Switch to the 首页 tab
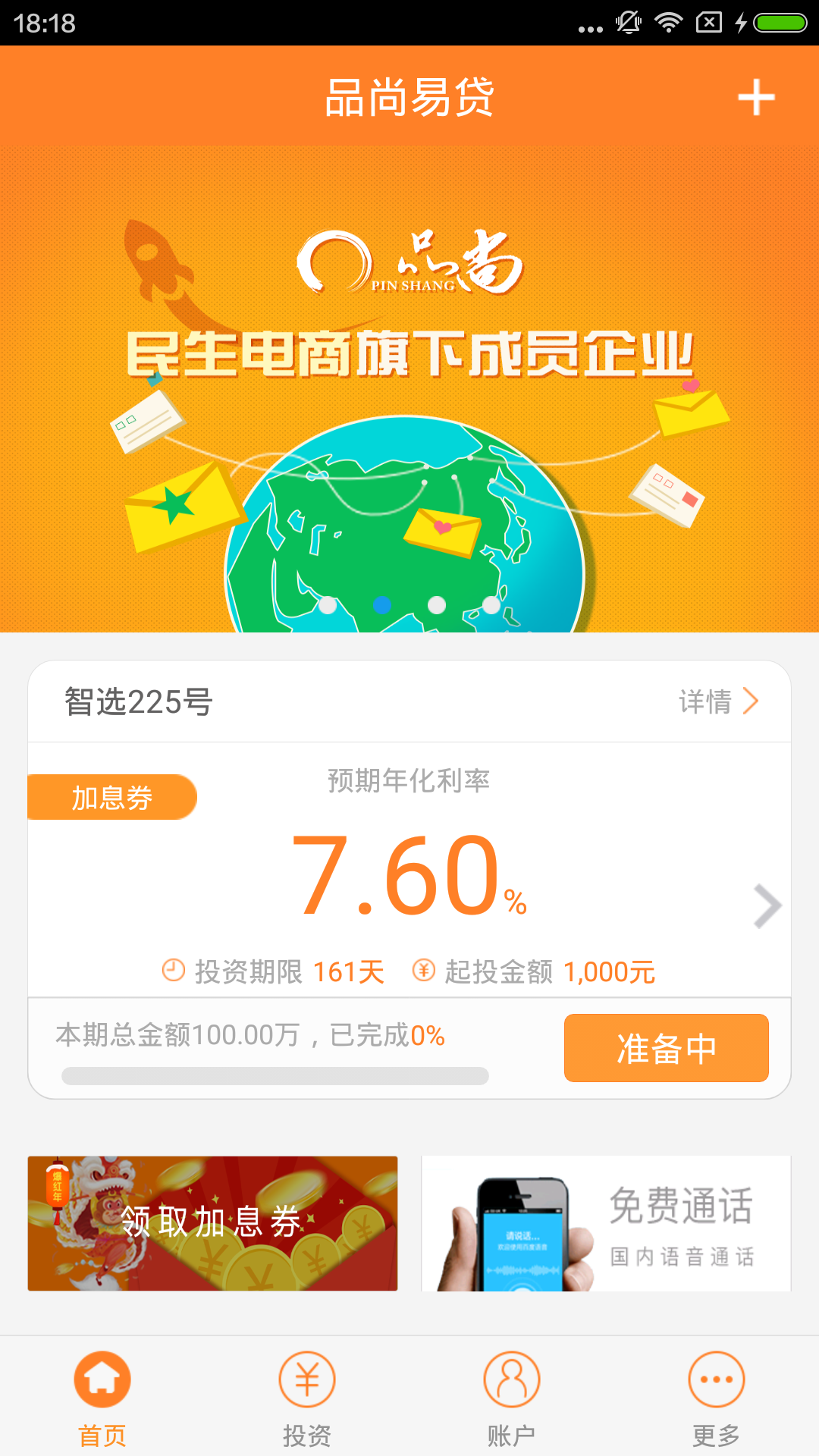The height and width of the screenshot is (1456, 819). 102,1397
